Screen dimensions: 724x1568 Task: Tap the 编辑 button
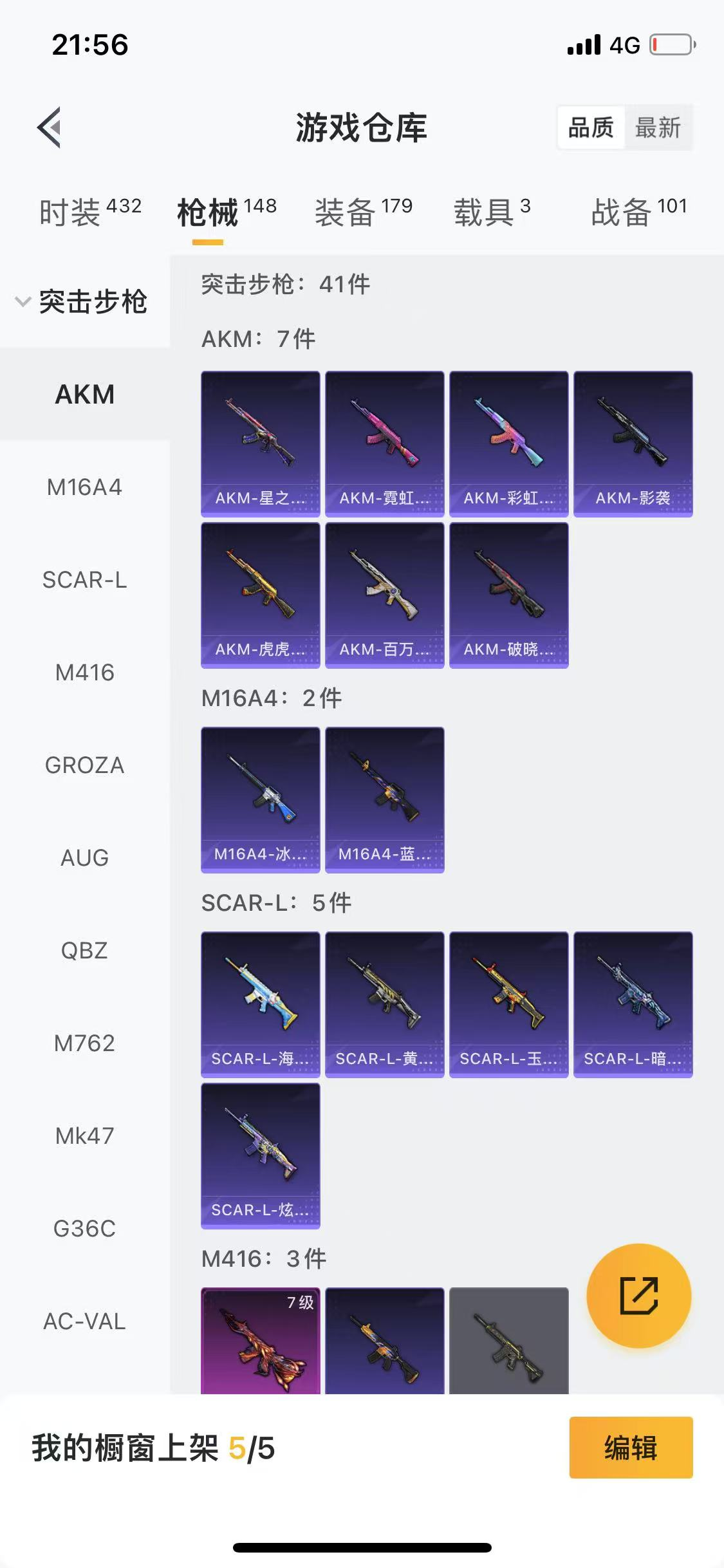click(x=631, y=1448)
